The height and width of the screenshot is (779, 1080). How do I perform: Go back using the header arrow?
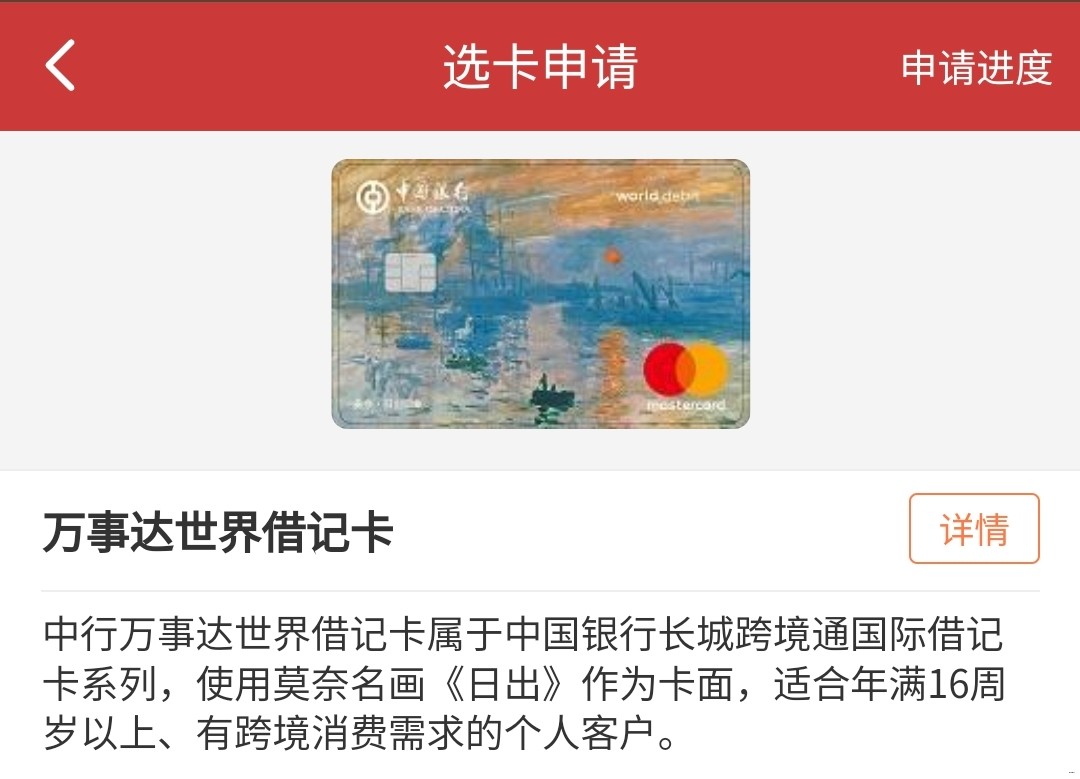(60, 67)
